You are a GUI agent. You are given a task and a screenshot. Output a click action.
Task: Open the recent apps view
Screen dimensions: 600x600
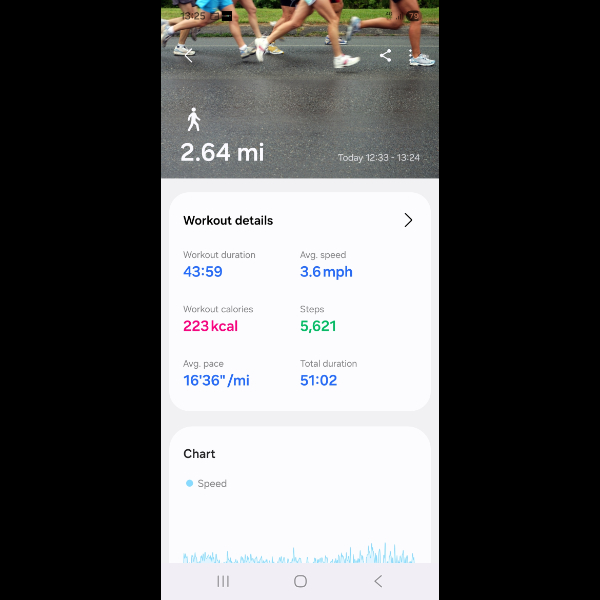223,581
